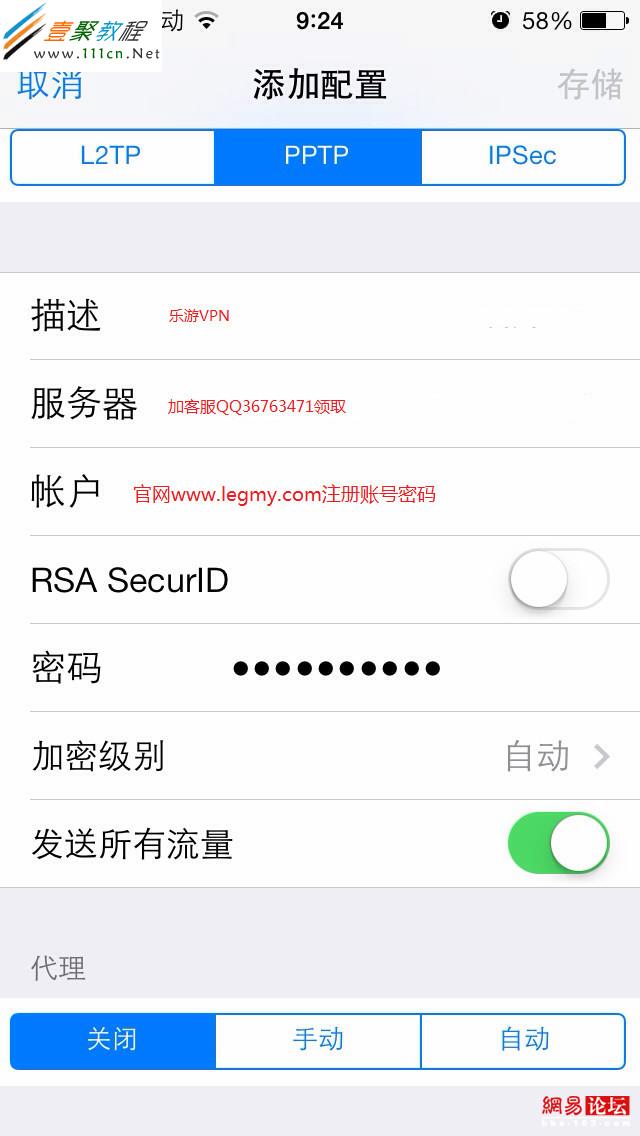The image size is (640, 1136).
Task: Tap 取消 to cancel adding configuration
Action: tap(50, 85)
